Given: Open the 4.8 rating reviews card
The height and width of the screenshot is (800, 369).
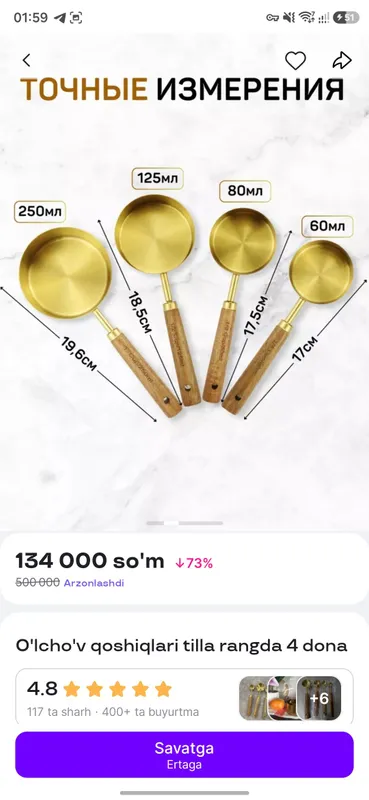Looking at the screenshot, I should point(184,696).
